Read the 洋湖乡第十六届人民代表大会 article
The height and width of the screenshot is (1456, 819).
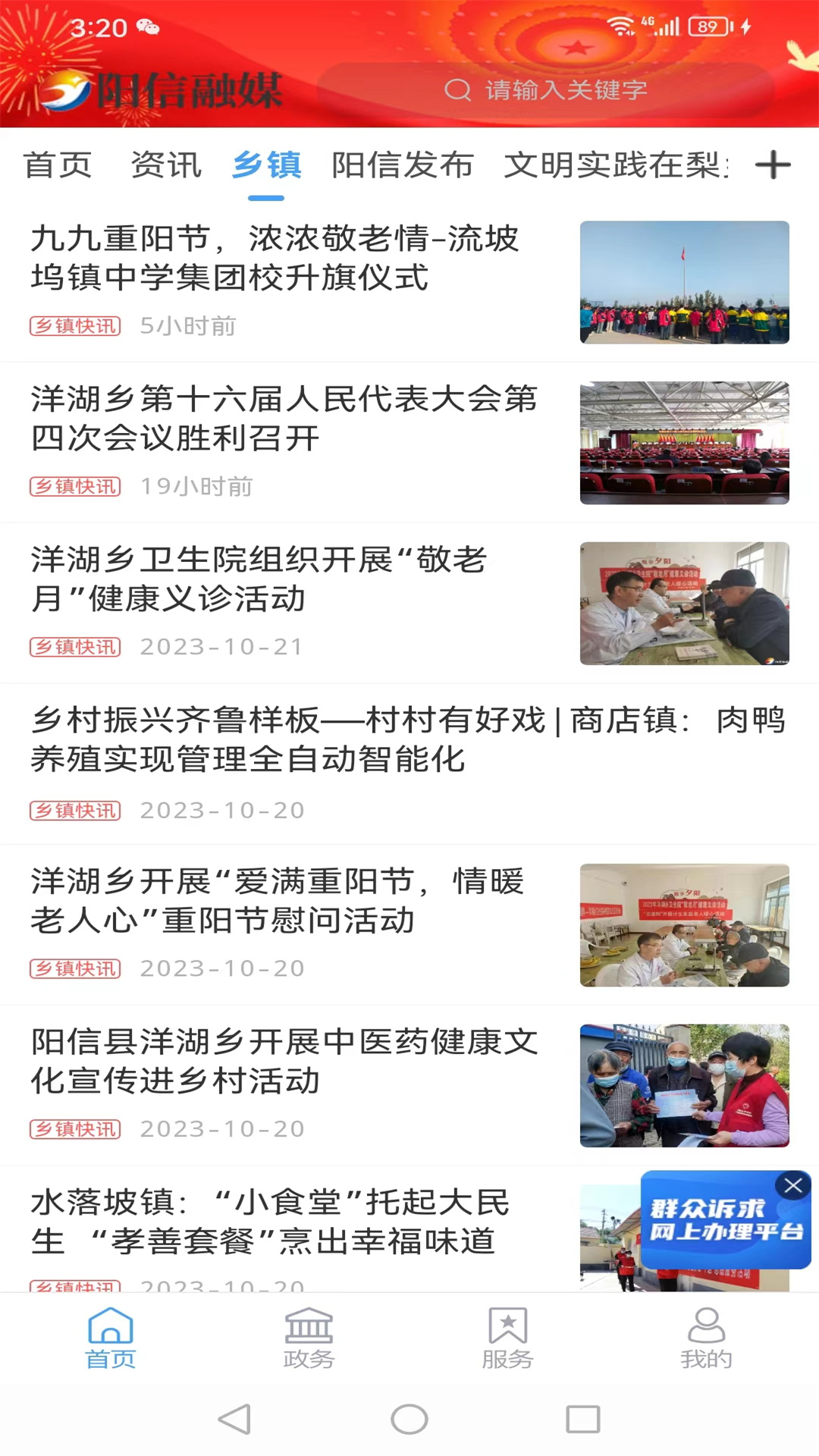click(x=284, y=419)
